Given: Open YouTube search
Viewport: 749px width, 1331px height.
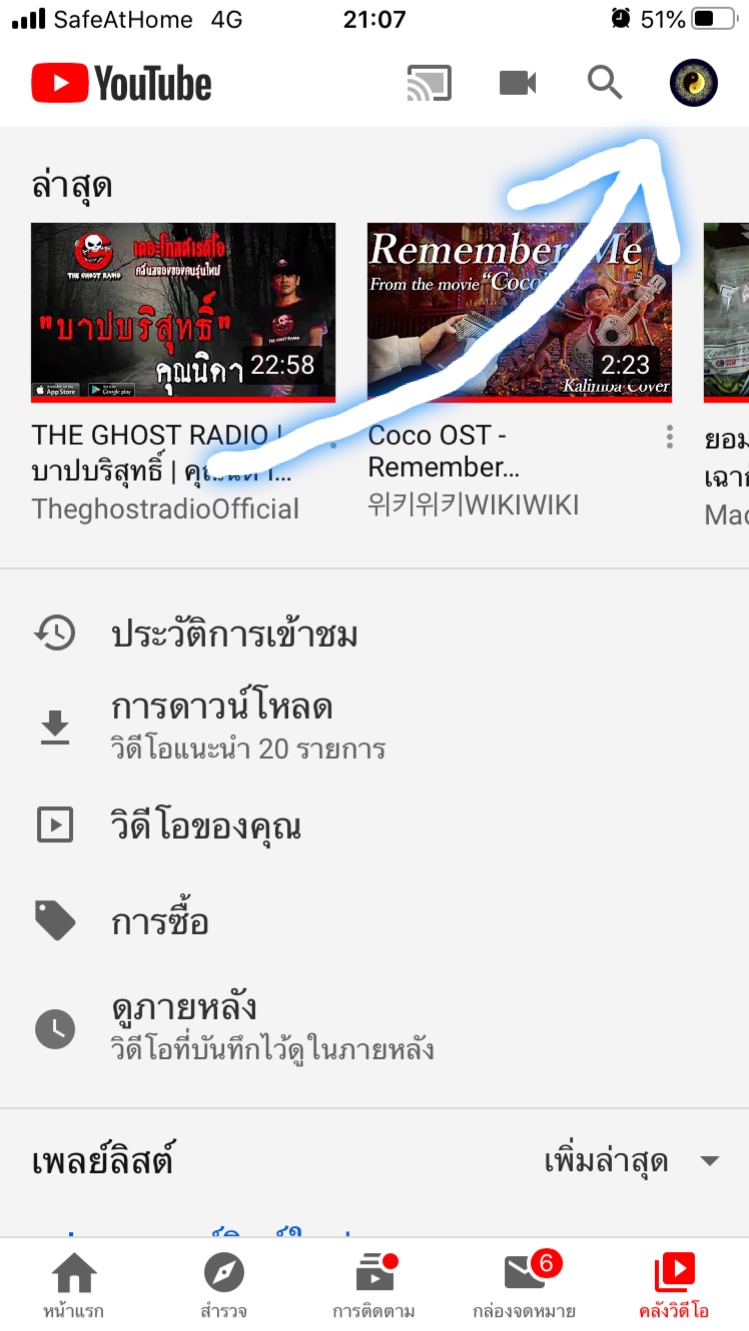Looking at the screenshot, I should click(605, 83).
